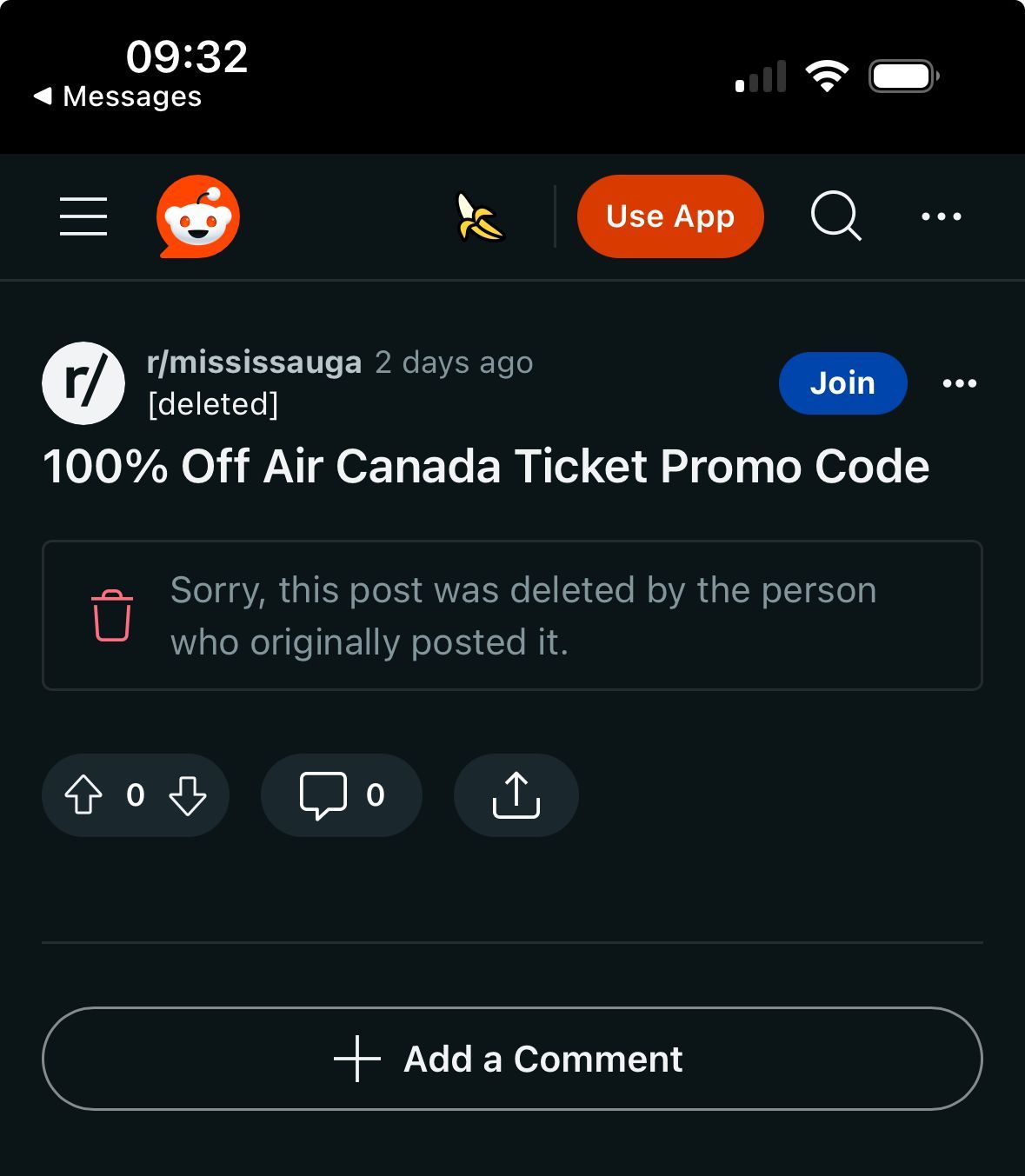The image size is (1025, 1176).
Task: Open the header overflow menu
Action: click(x=942, y=216)
